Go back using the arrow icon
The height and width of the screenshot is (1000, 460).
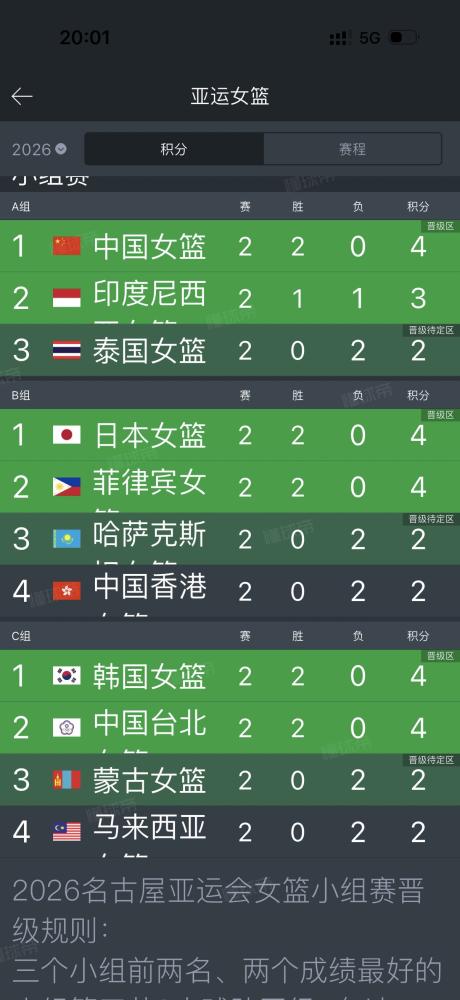pyautogui.click(x=22, y=96)
